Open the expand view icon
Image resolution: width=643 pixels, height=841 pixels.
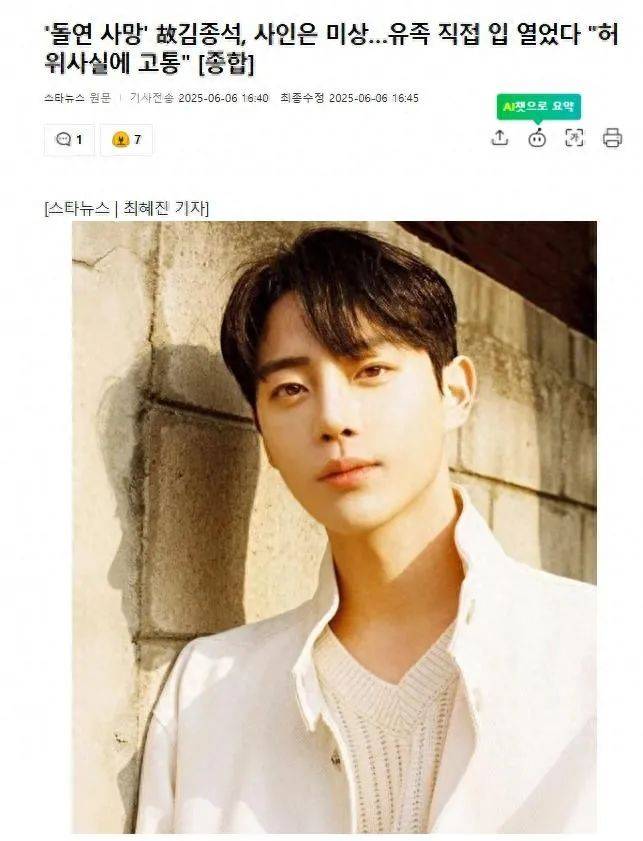[574, 139]
